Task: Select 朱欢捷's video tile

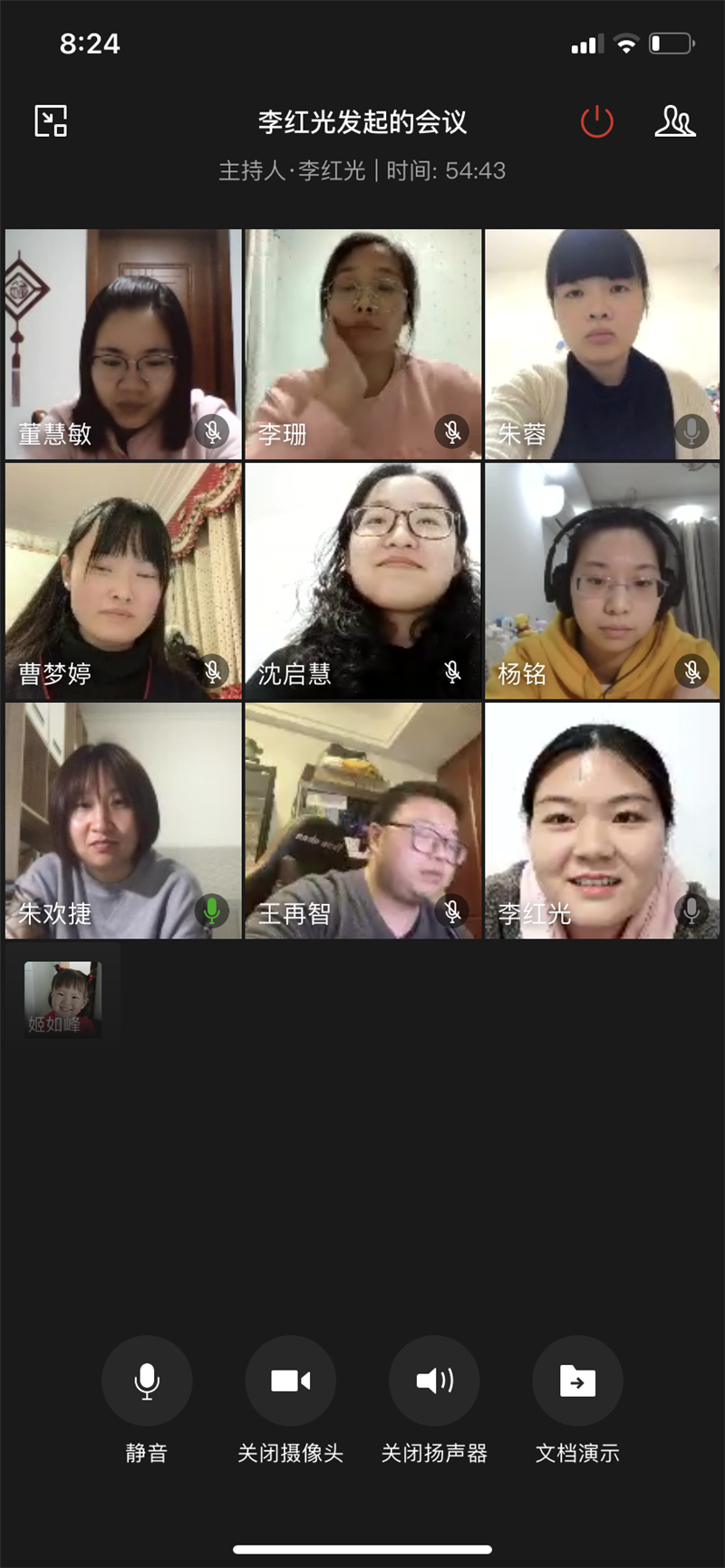Action: point(123,821)
